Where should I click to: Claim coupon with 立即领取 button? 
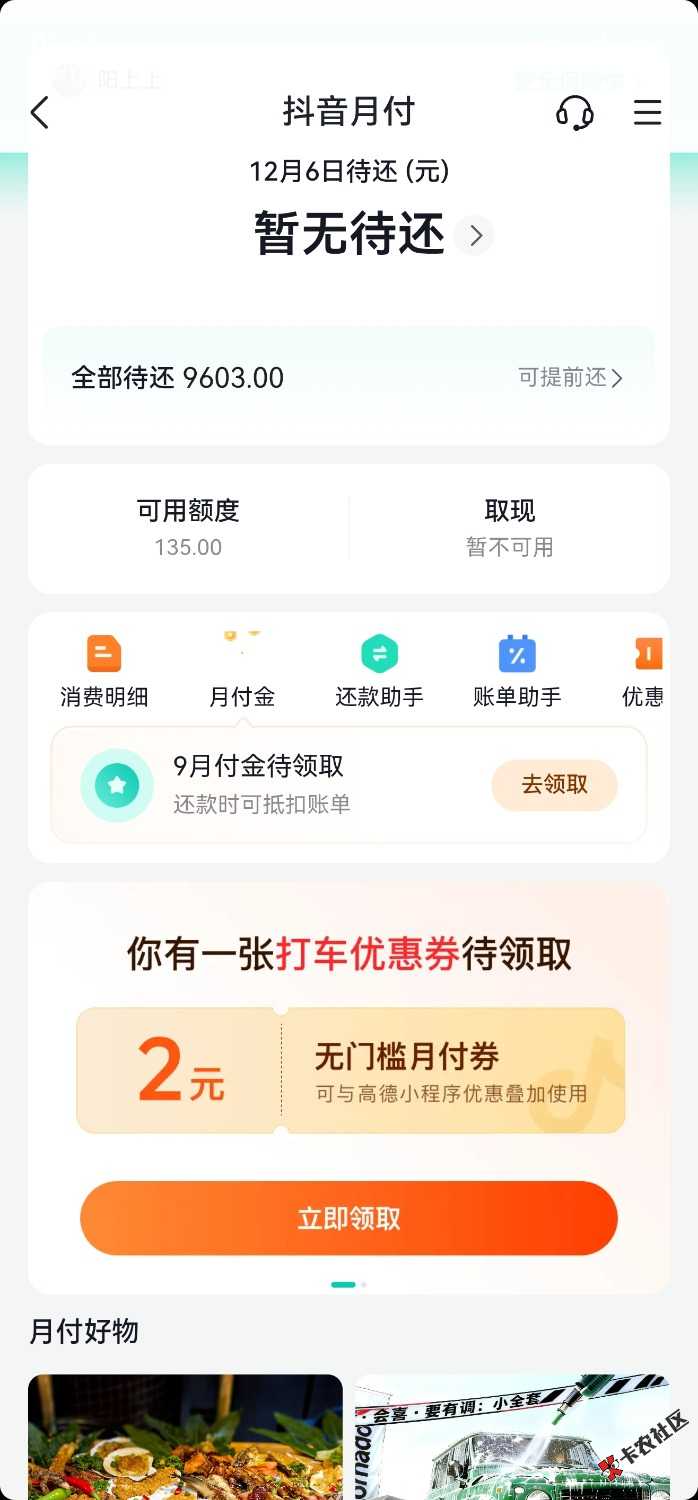(x=349, y=1218)
